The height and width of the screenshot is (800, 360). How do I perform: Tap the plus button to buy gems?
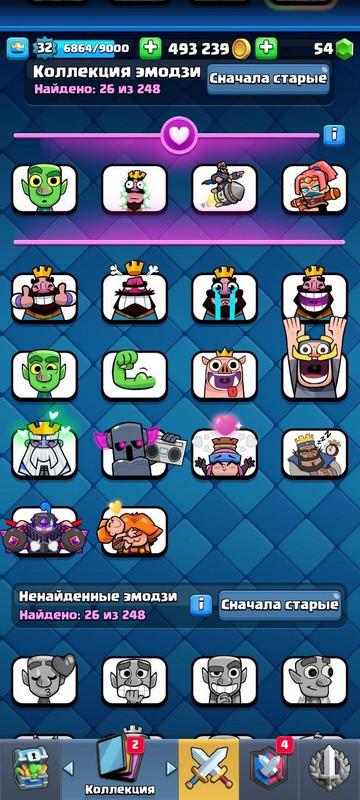click(266, 48)
